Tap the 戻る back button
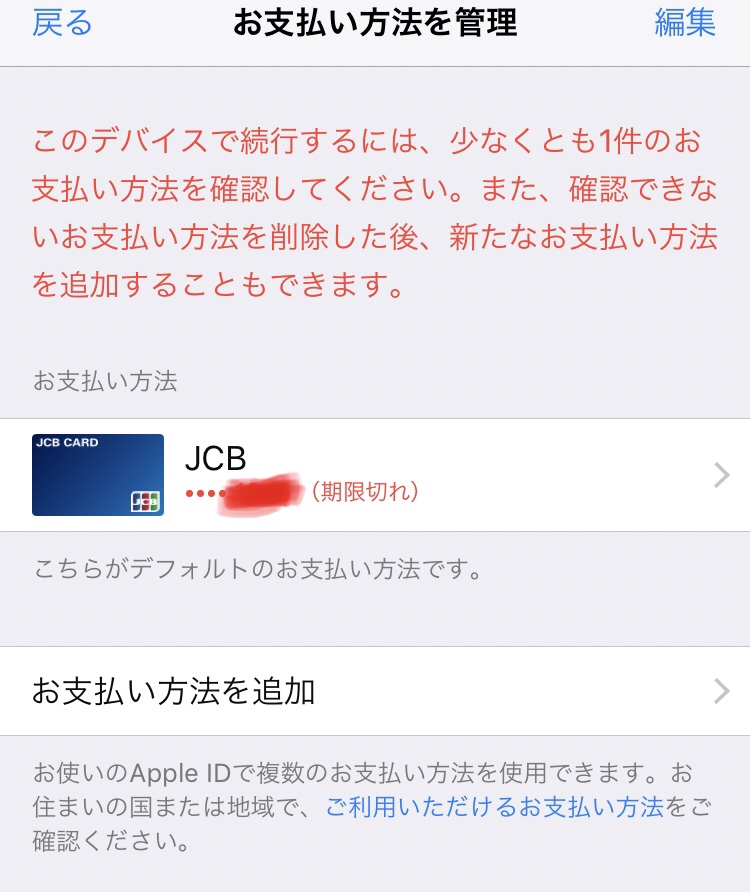Image resolution: width=750 pixels, height=892 pixels. coord(61,24)
